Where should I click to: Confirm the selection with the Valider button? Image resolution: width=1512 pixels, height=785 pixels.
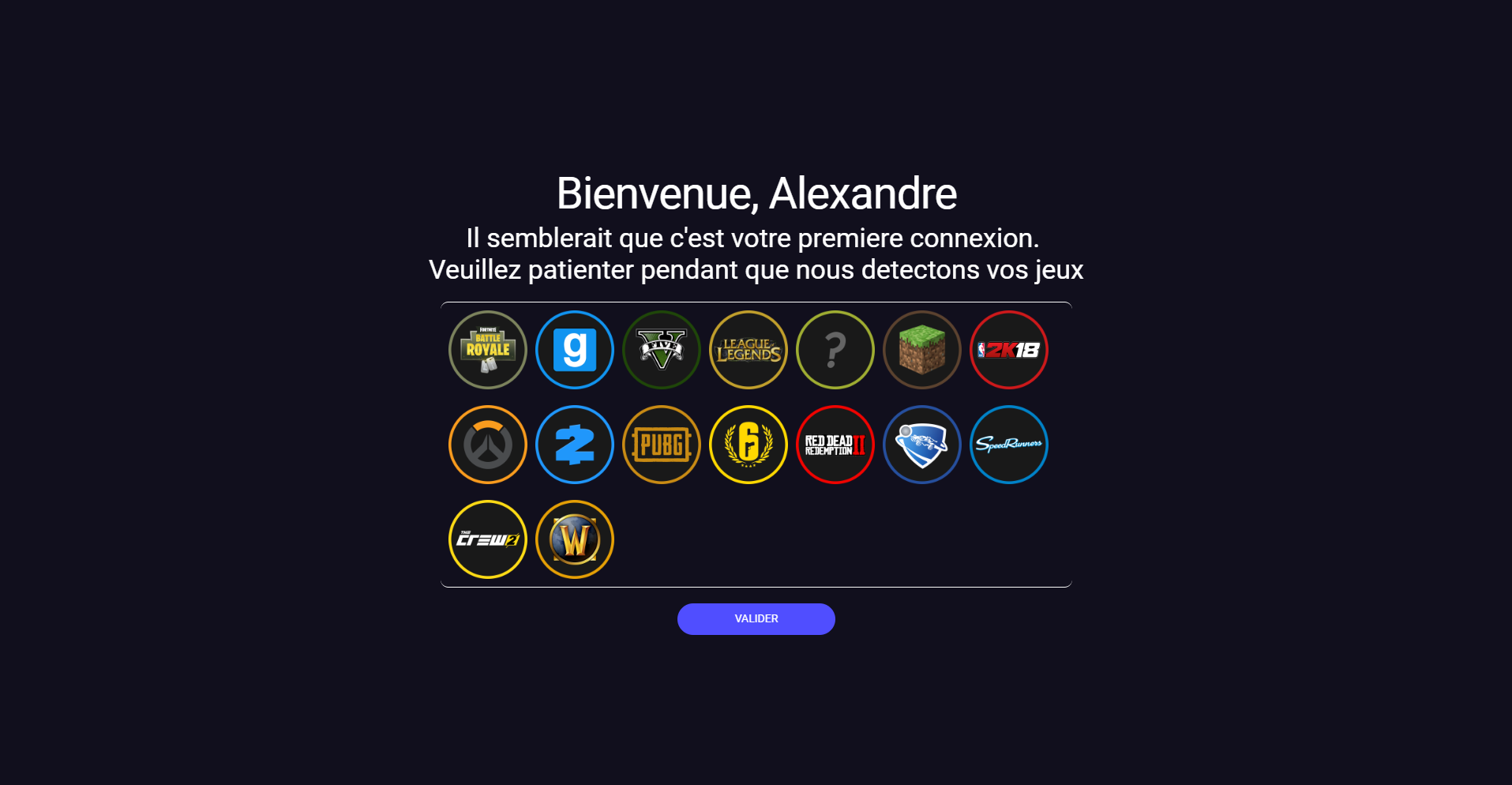(756, 619)
